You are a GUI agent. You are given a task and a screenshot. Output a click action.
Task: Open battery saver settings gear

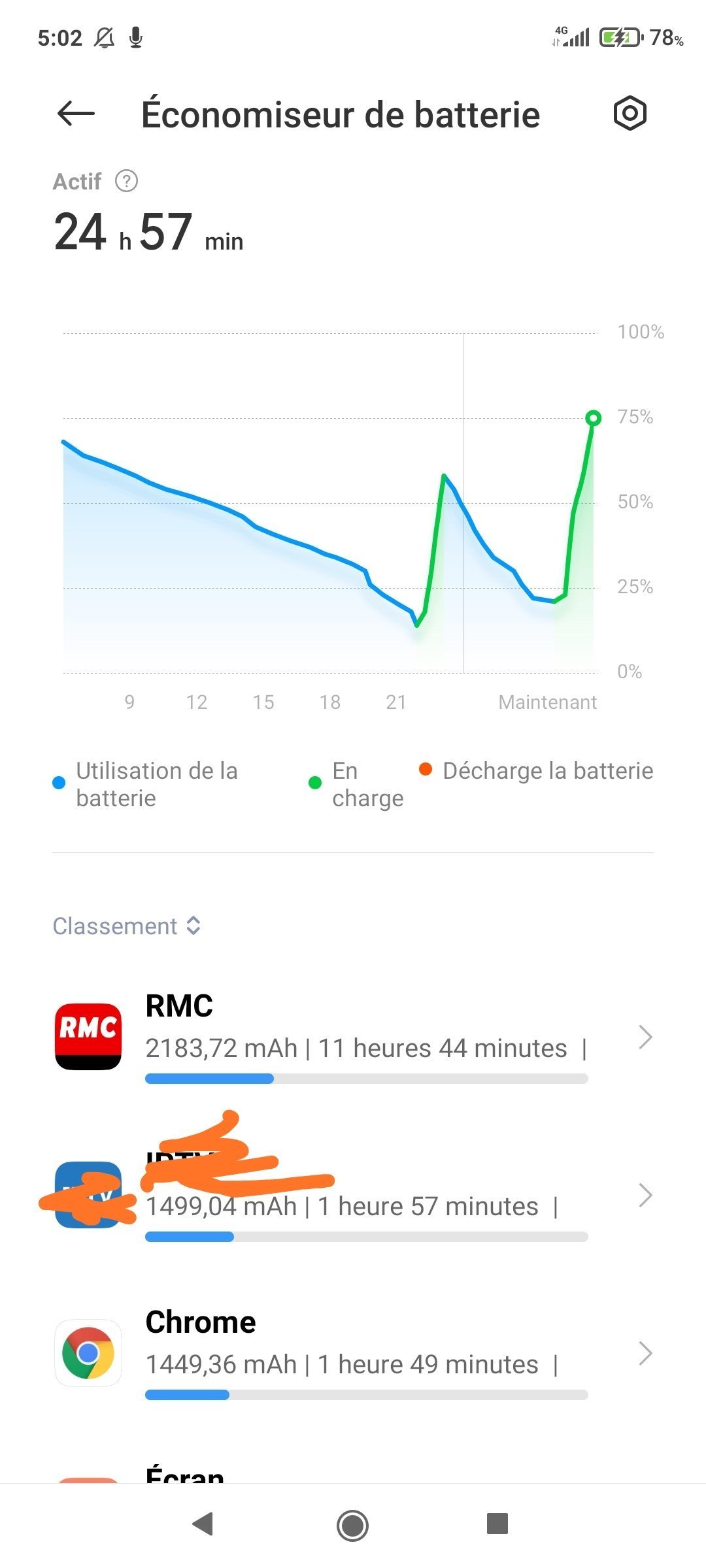coord(630,114)
